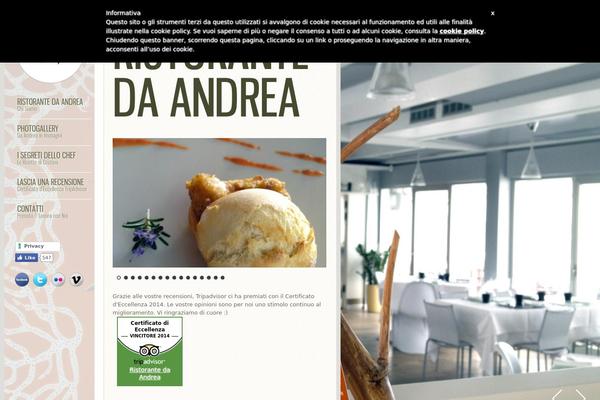This screenshot has height=400, width=600.
Task: Select the first slideshow dot indicator
Action: coord(119,278)
